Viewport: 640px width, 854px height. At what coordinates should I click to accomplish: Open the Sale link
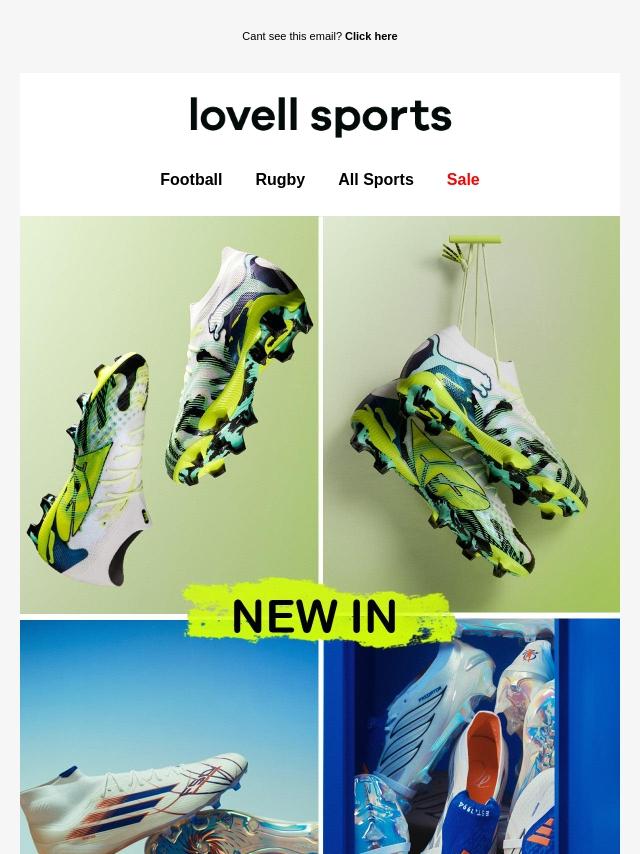(x=463, y=180)
